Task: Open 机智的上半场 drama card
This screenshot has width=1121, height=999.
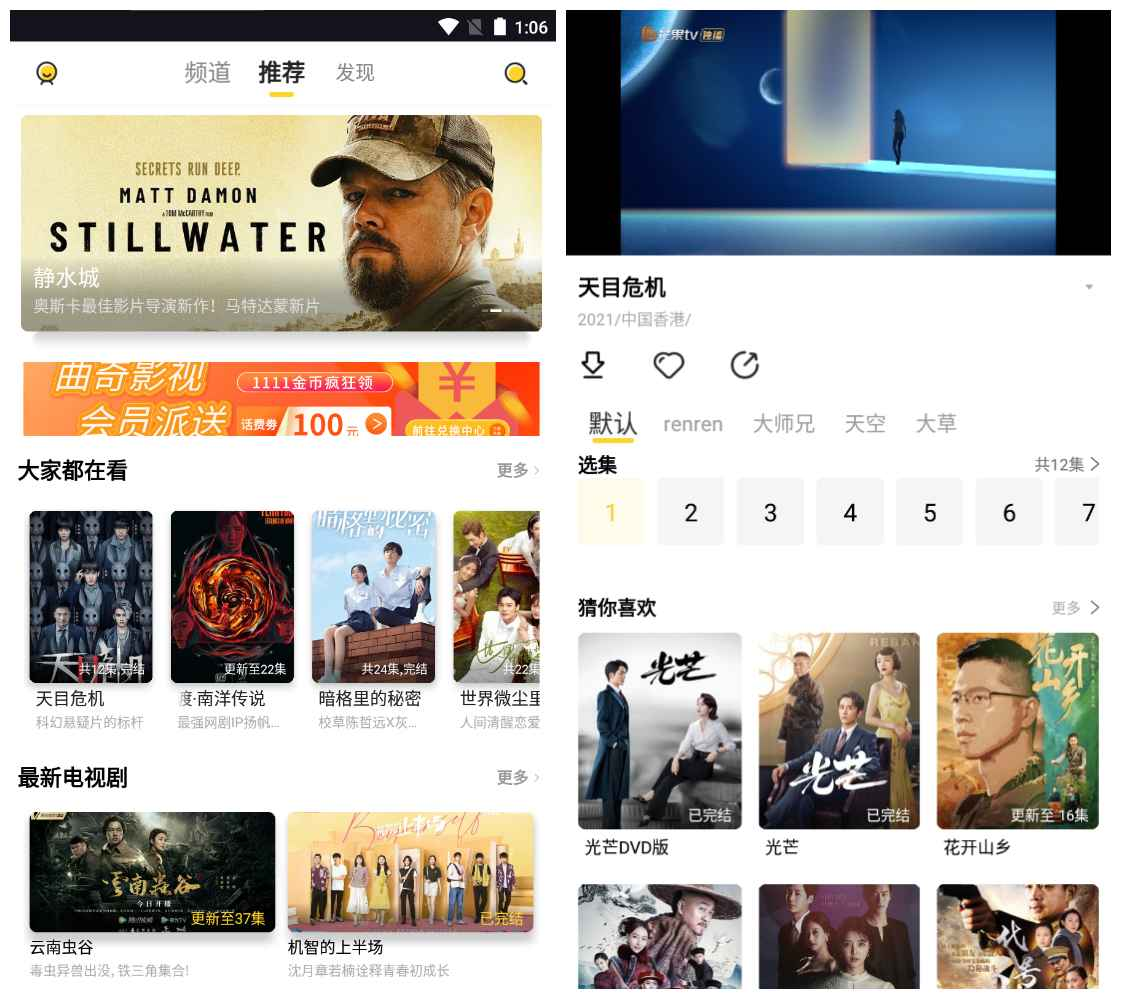Action: pos(410,872)
